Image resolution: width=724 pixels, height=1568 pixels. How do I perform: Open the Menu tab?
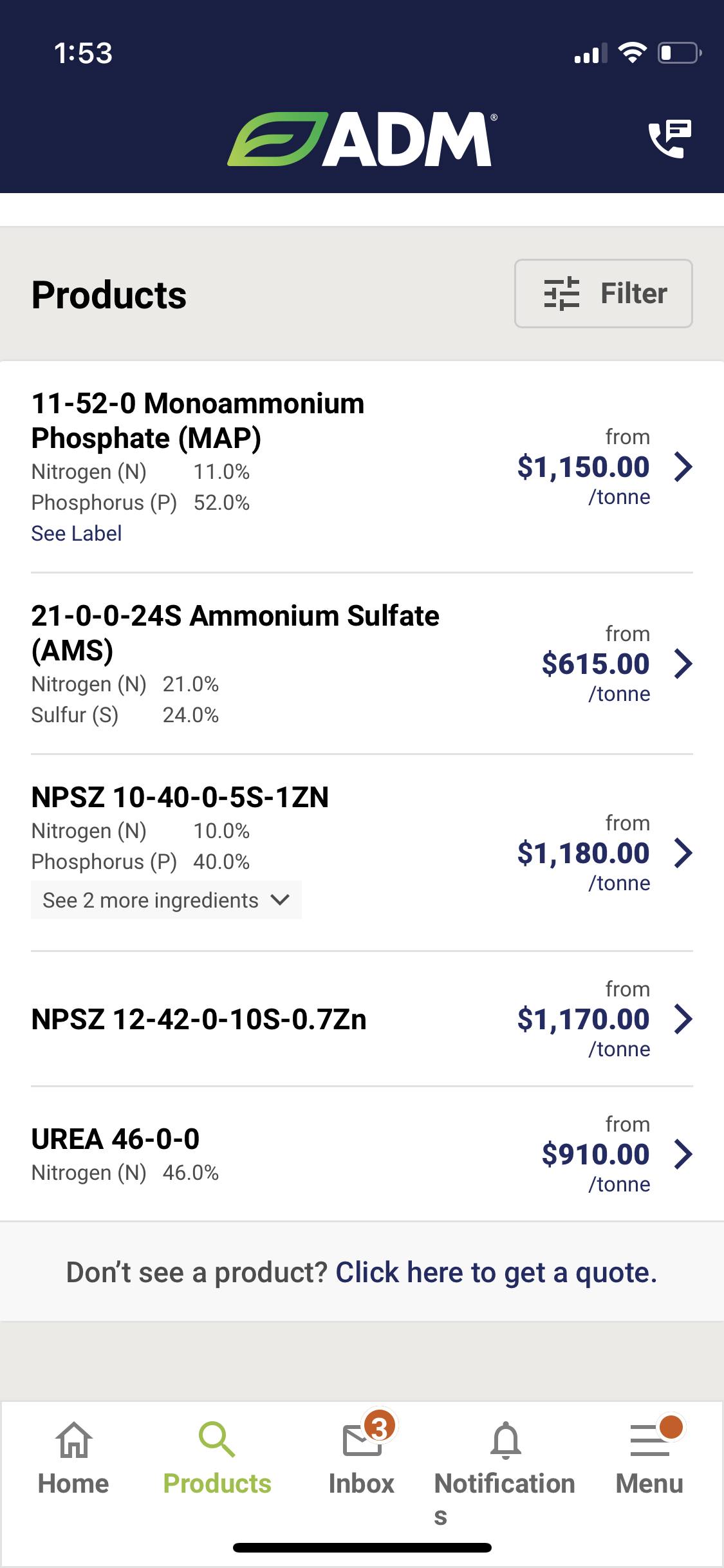pyautogui.click(x=649, y=1459)
